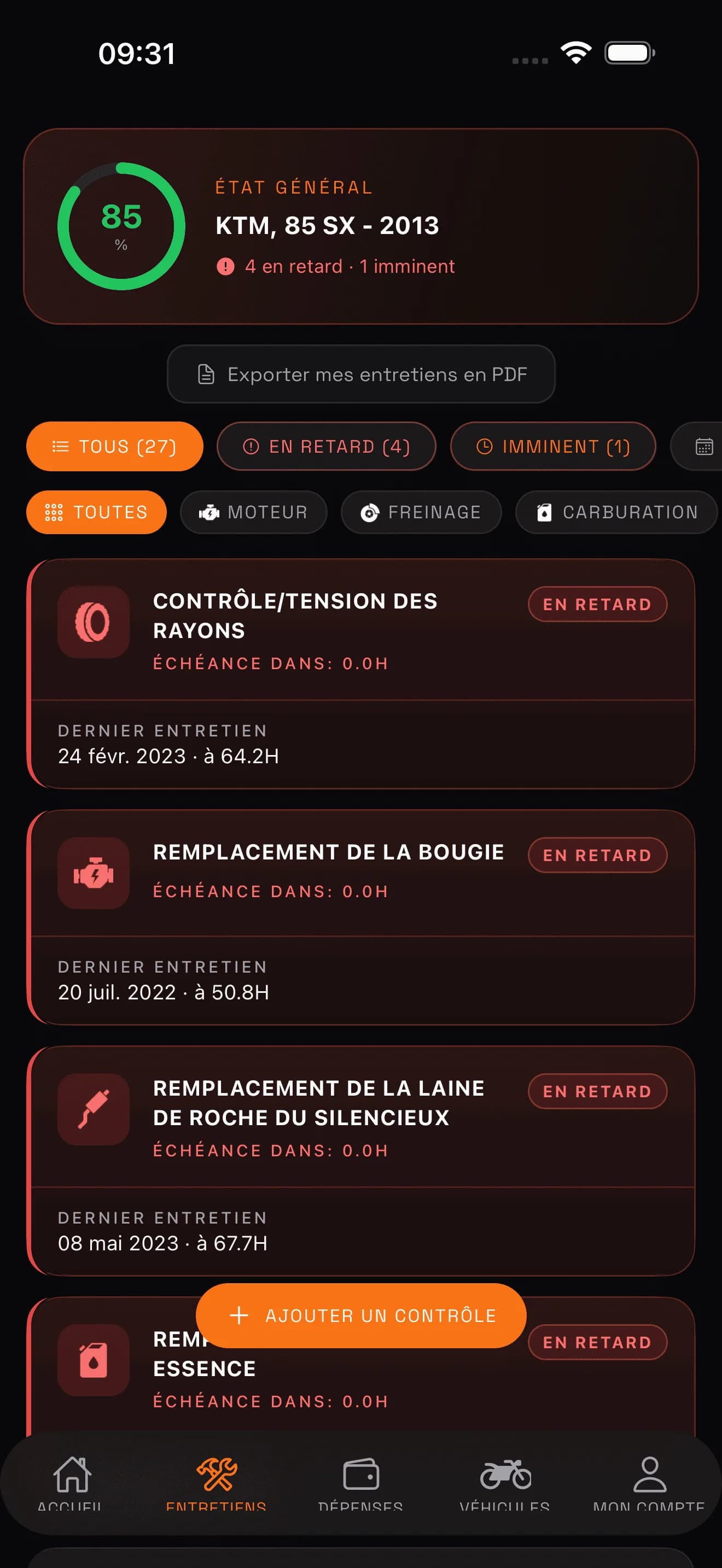Open the laine de roche du silencieux card
Image resolution: width=722 pixels, height=1568 pixels.
361,1160
